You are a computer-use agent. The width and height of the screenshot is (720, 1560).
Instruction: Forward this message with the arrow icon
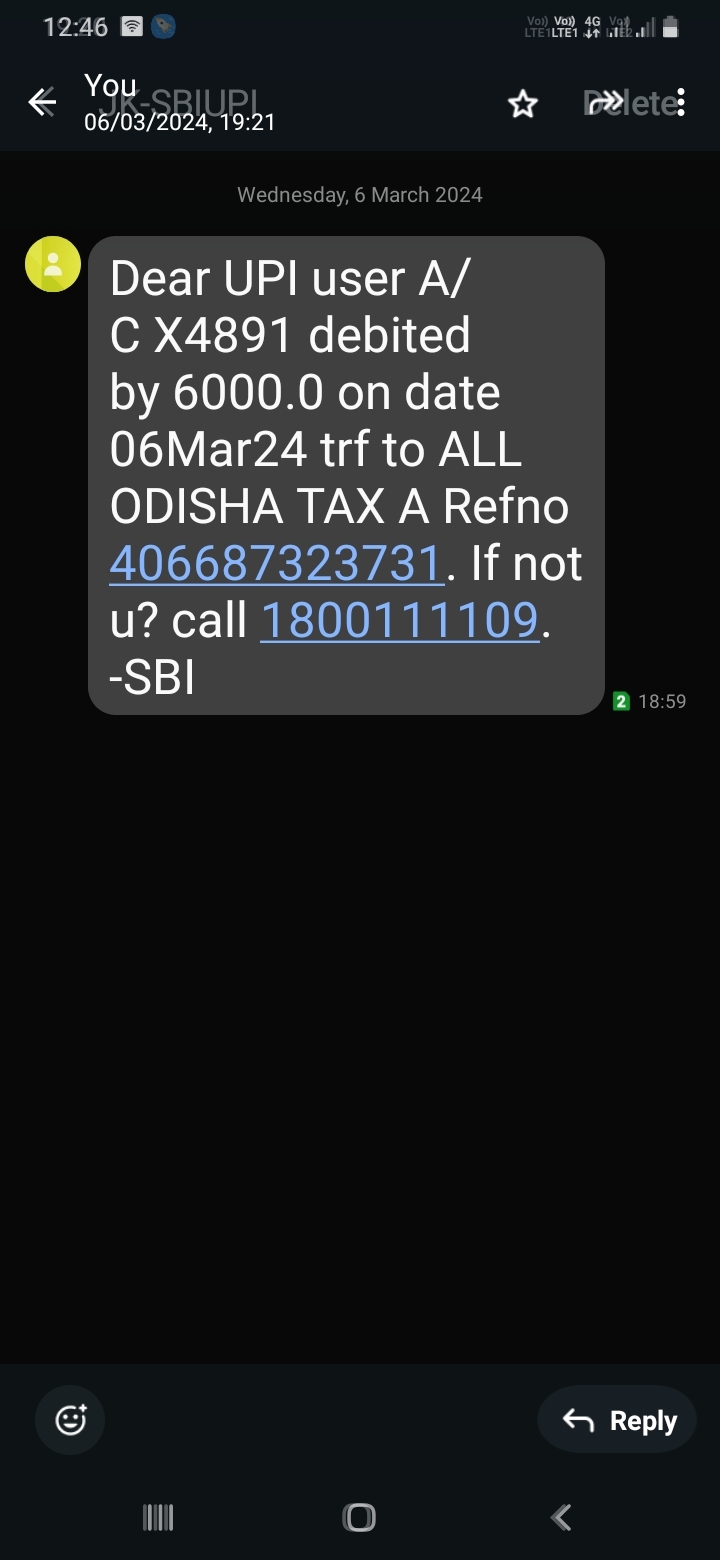click(x=603, y=102)
